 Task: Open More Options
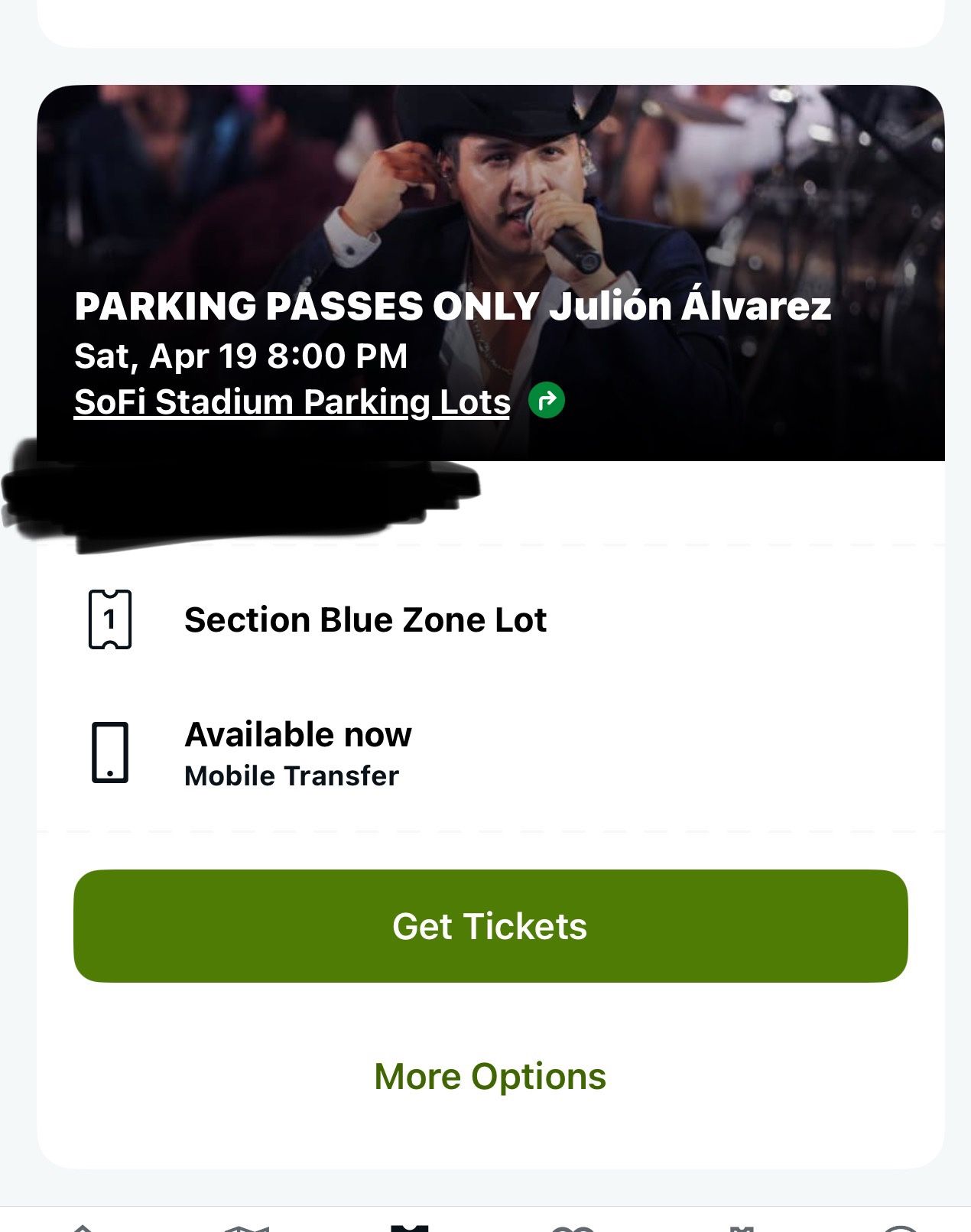pyautogui.click(x=490, y=1076)
